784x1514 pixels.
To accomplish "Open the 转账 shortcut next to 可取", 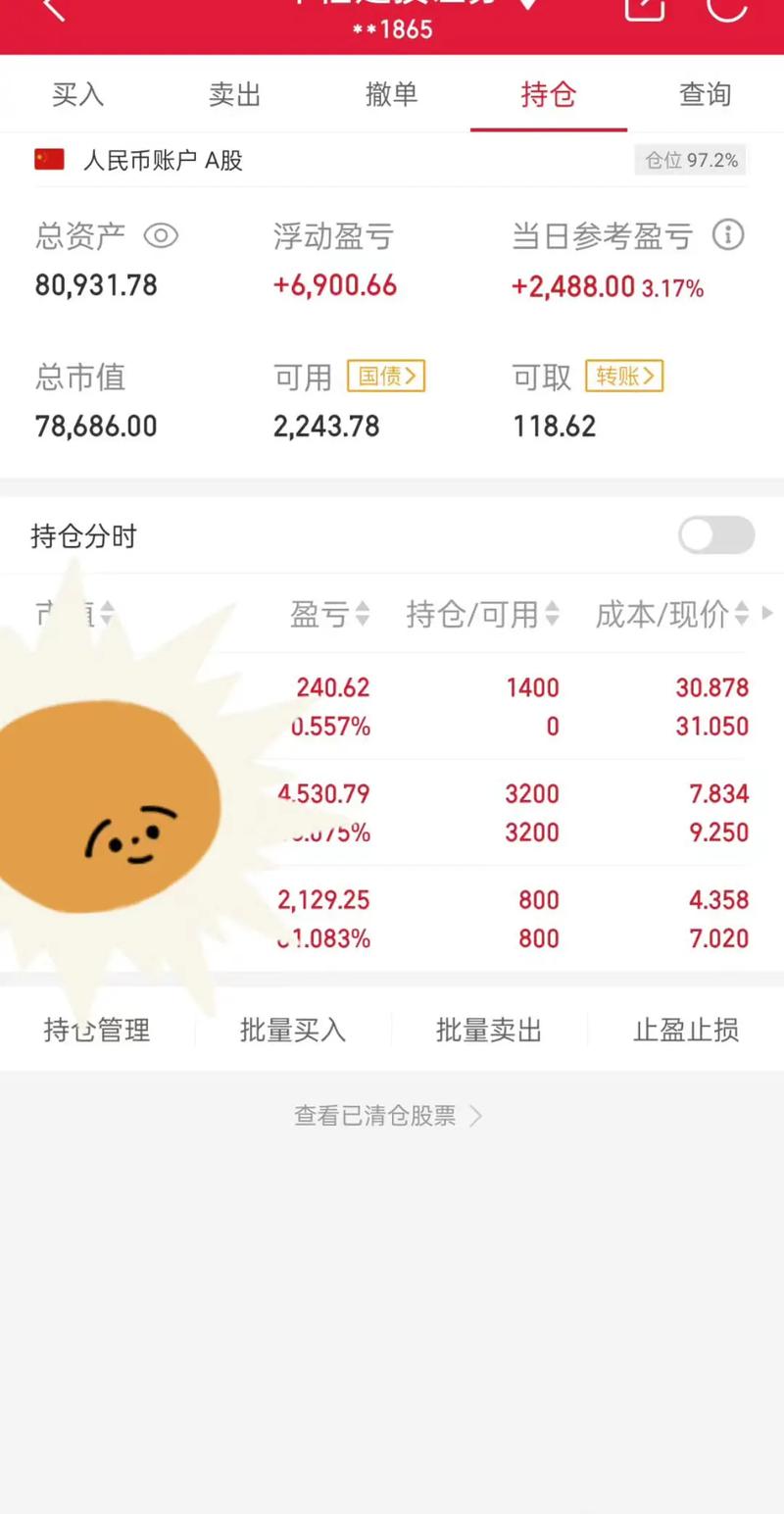I will pyautogui.click(x=624, y=376).
